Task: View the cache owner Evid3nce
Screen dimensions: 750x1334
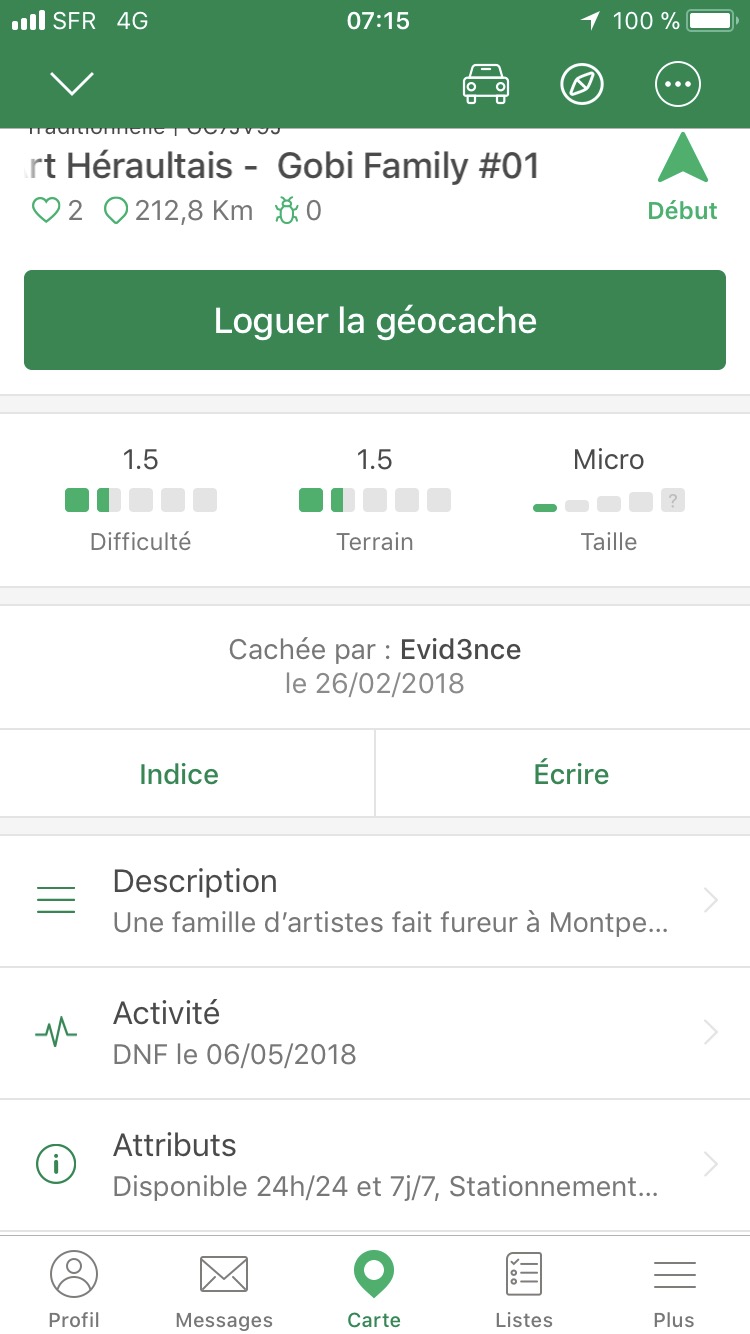Action: pyautogui.click(x=460, y=650)
